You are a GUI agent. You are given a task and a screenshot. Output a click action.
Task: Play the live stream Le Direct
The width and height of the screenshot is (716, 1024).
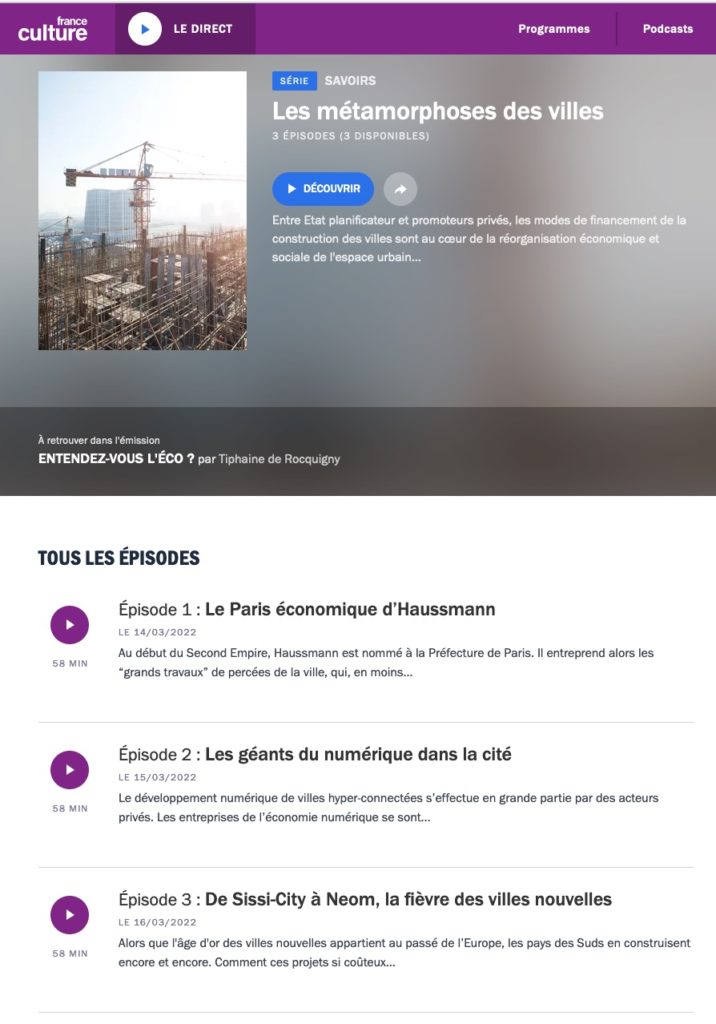145,29
